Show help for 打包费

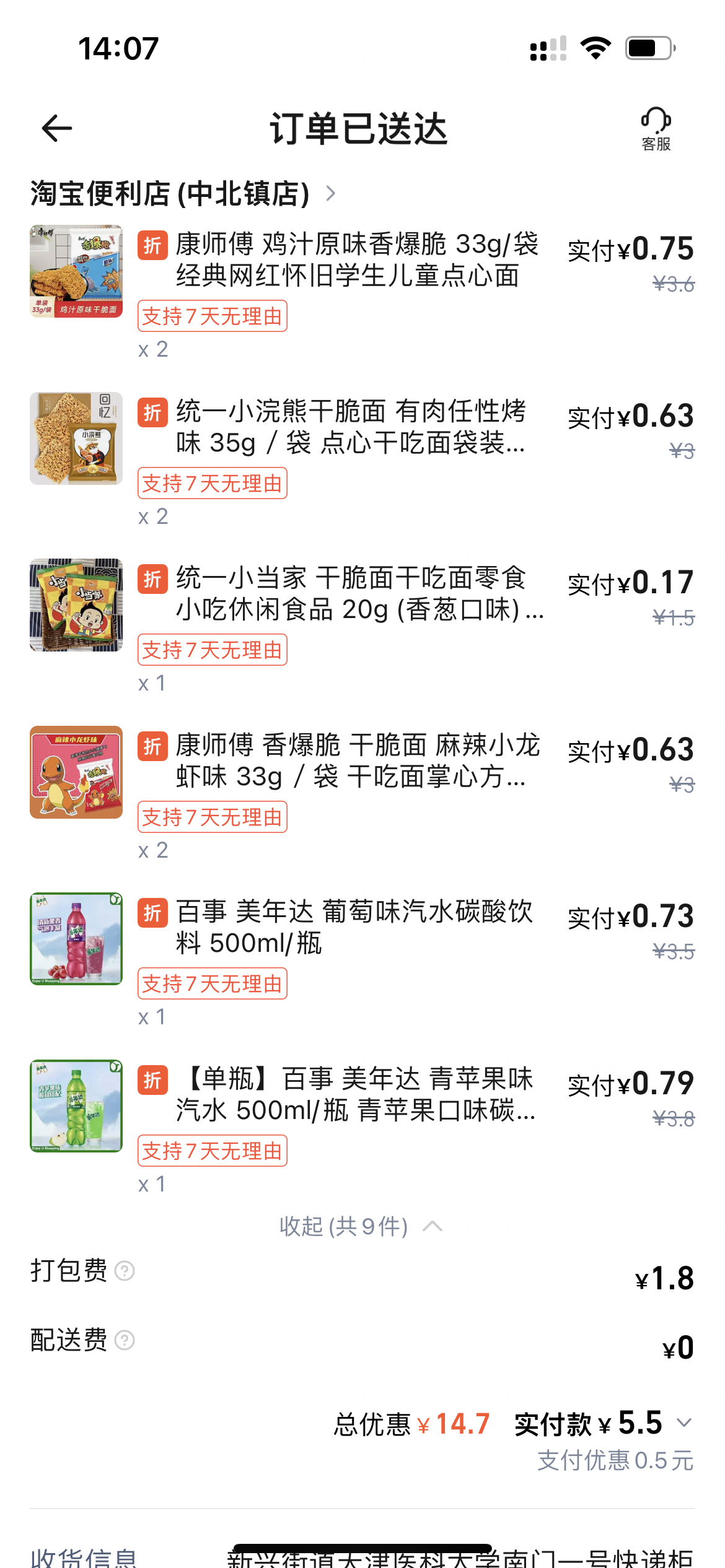125,1271
